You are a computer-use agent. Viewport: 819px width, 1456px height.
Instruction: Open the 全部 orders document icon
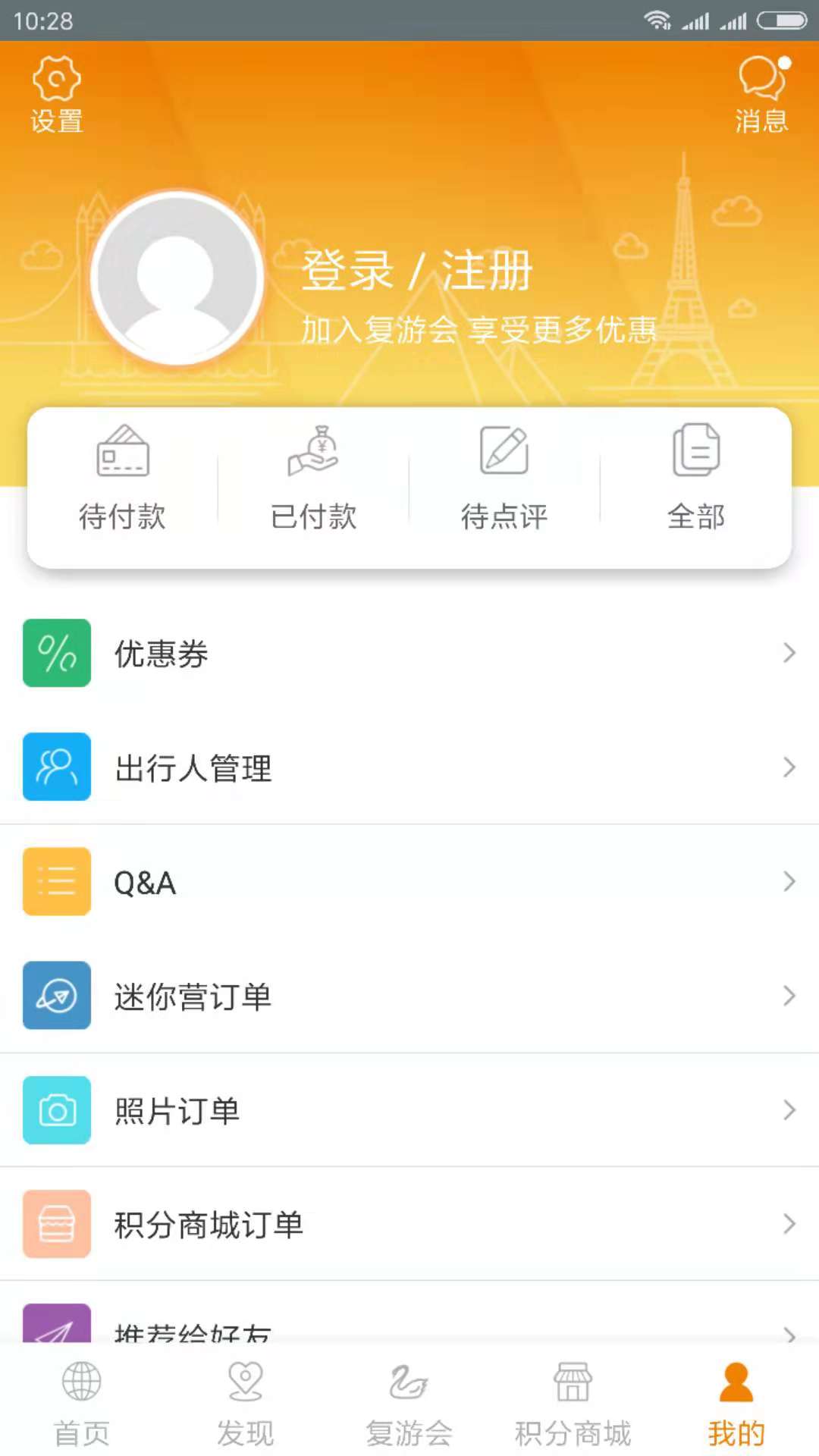pos(694,449)
